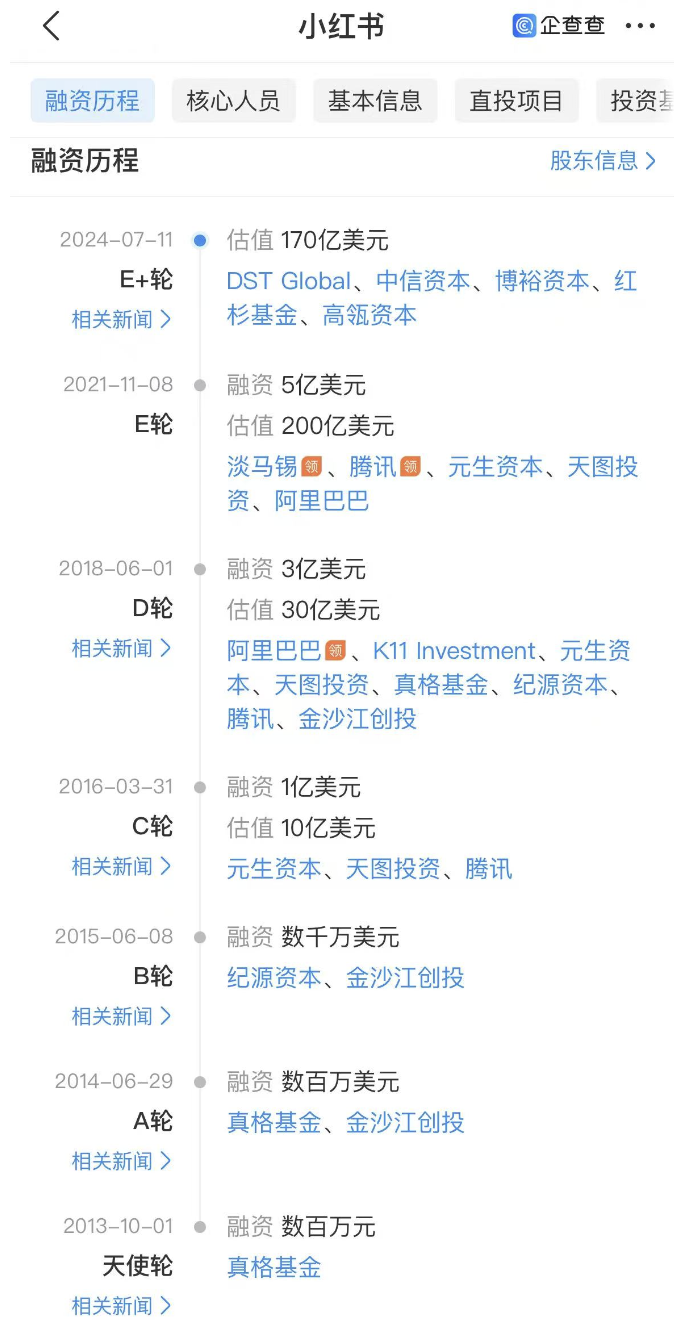Open 股东信息 link
Image resolution: width=692 pixels, height=1320 pixels.
(603, 161)
